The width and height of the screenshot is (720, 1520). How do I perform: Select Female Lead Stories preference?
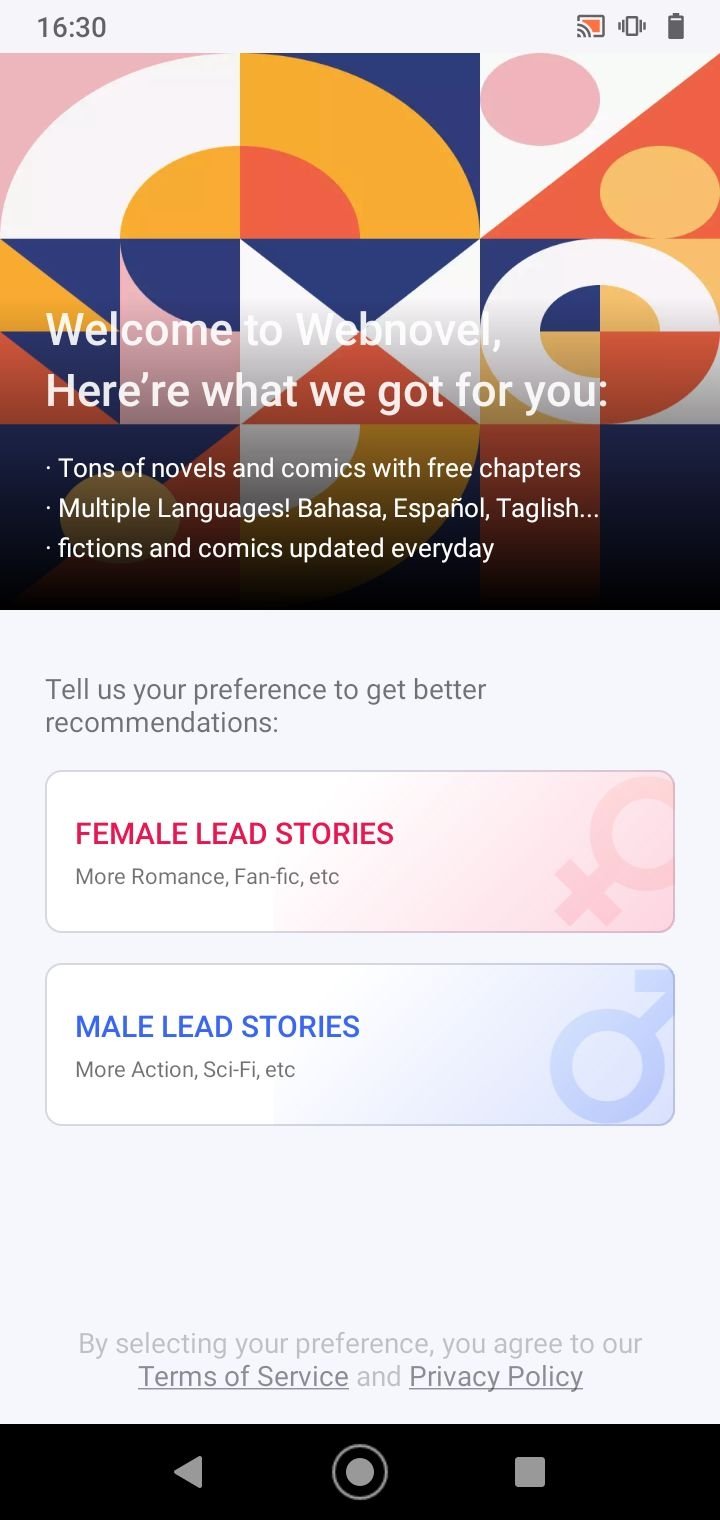(360, 851)
